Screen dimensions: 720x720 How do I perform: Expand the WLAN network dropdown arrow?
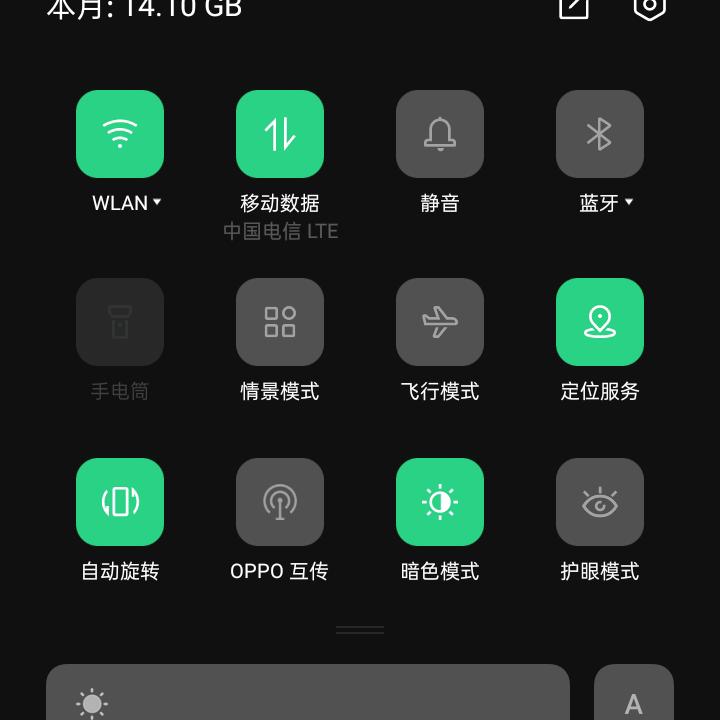click(157, 202)
